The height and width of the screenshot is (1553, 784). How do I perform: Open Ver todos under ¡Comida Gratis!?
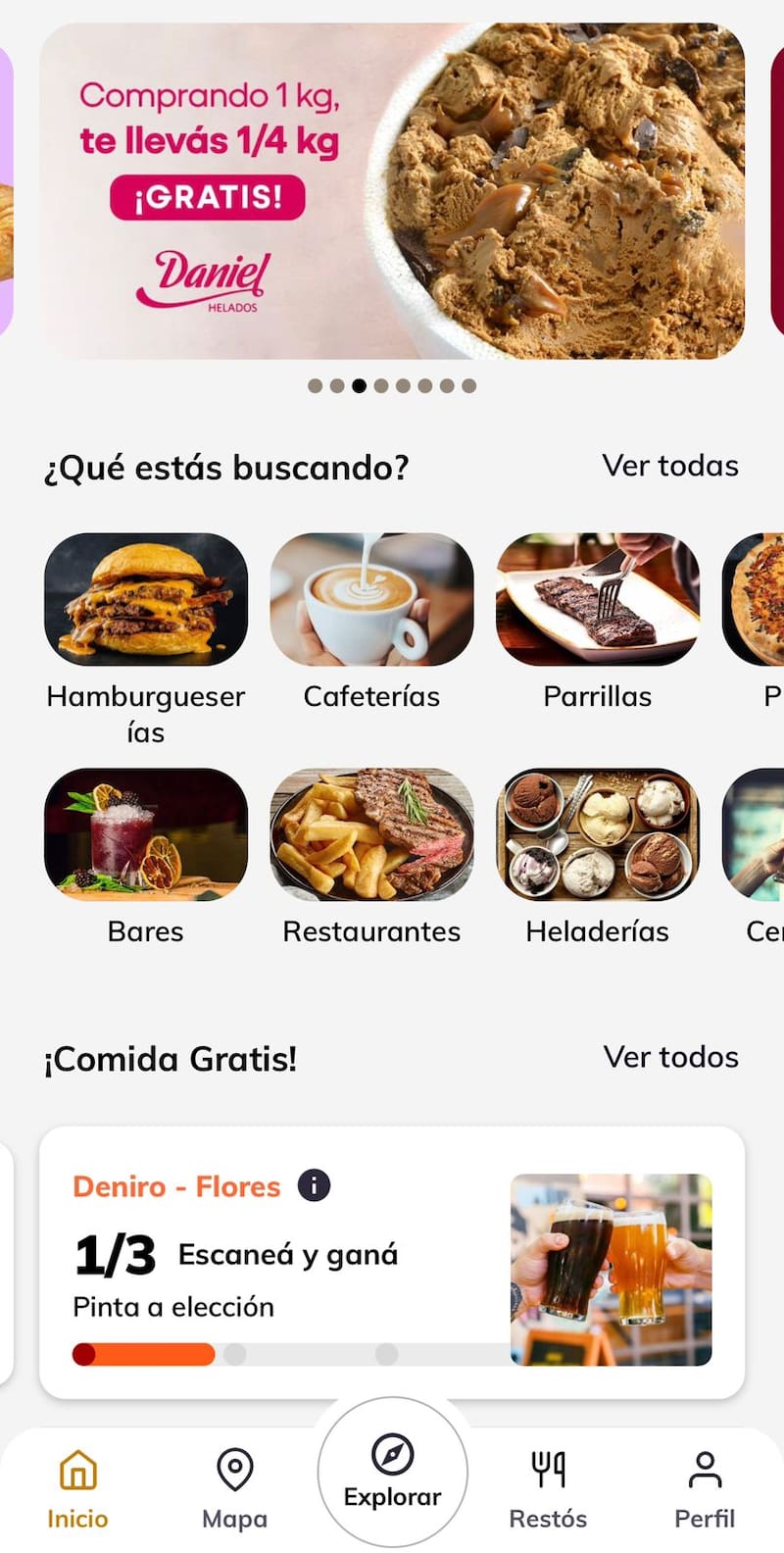tap(670, 1058)
